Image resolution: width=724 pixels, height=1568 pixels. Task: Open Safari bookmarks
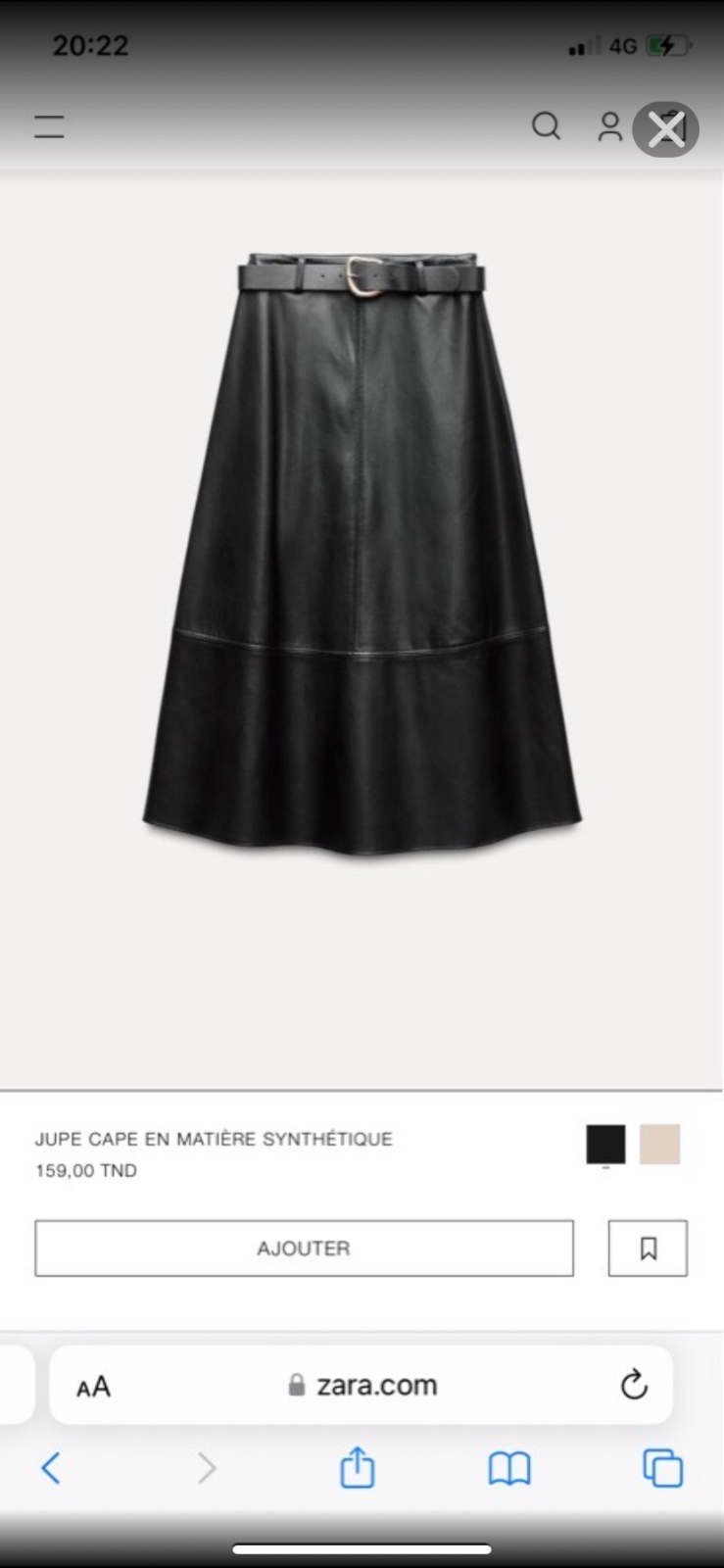(x=509, y=1469)
